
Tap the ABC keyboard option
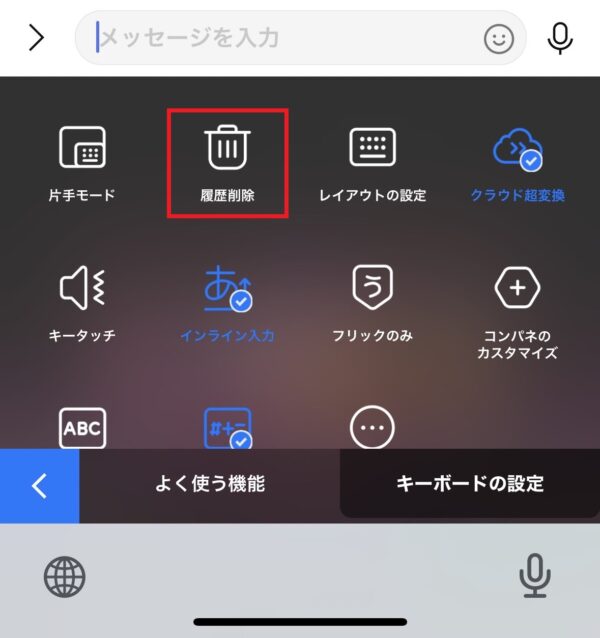point(82,427)
